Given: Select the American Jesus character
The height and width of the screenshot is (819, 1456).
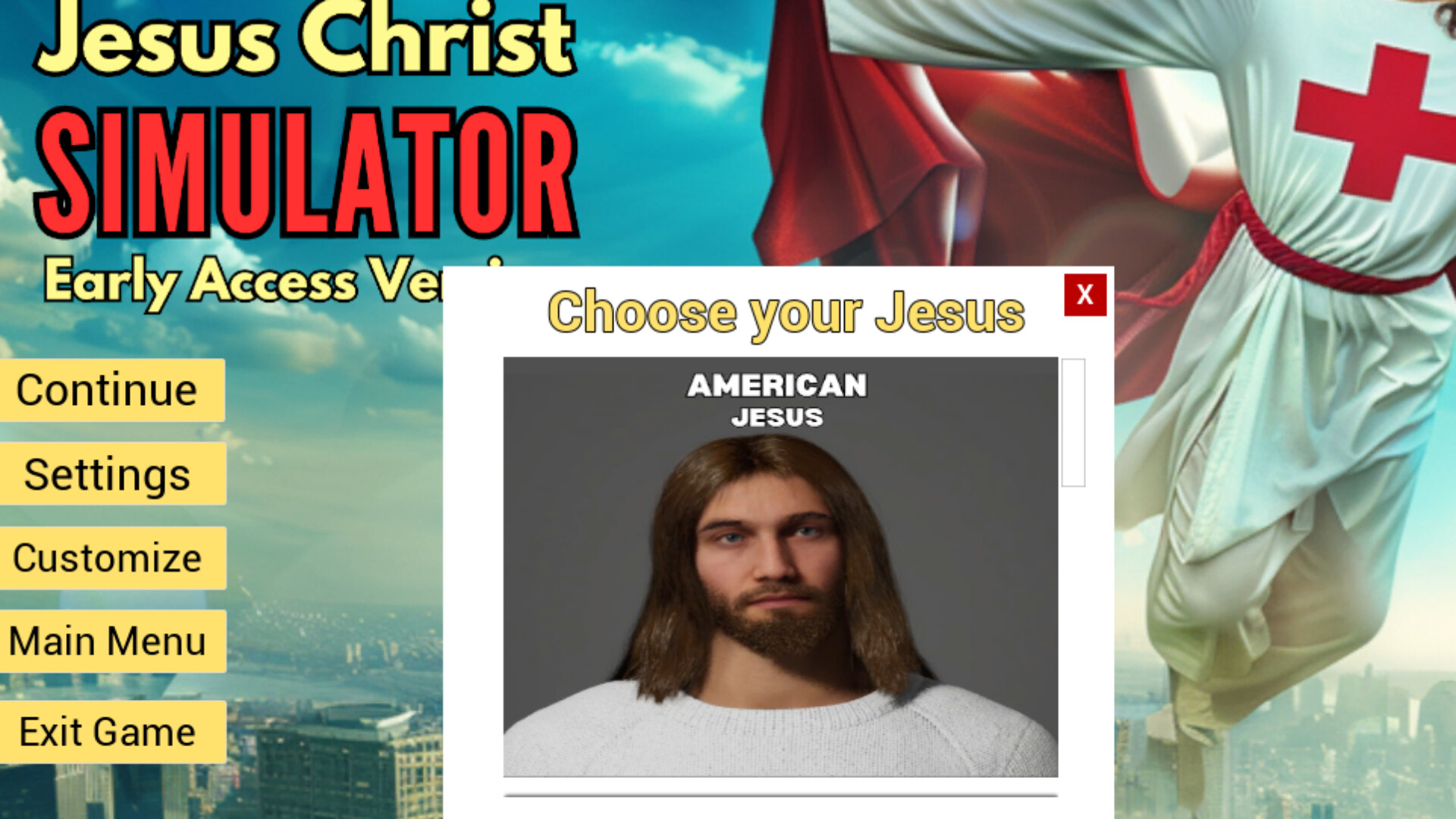Looking at the screenshot, I should (x=780, y=566).
